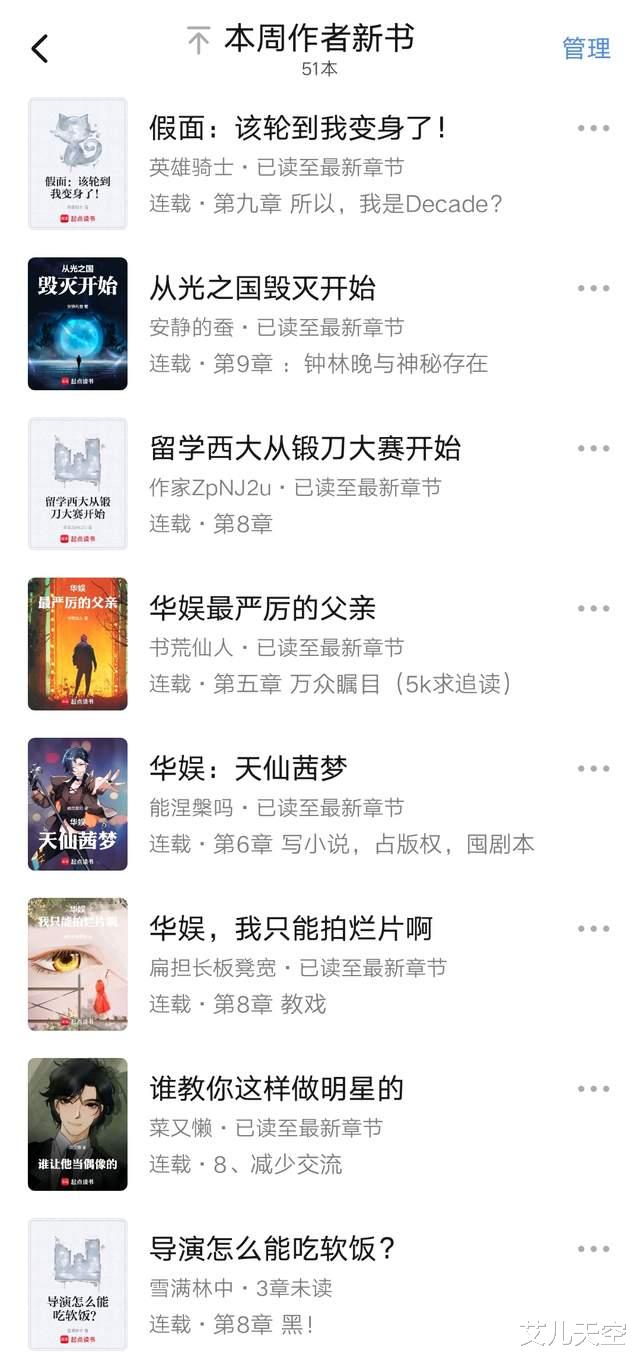Image resolution: width=640 pixels, height=1364 pixels.
Task: Tap the more-options dots for 华娱最严厉的父亲
Action: pyautogui.click(x=593, y=608)
